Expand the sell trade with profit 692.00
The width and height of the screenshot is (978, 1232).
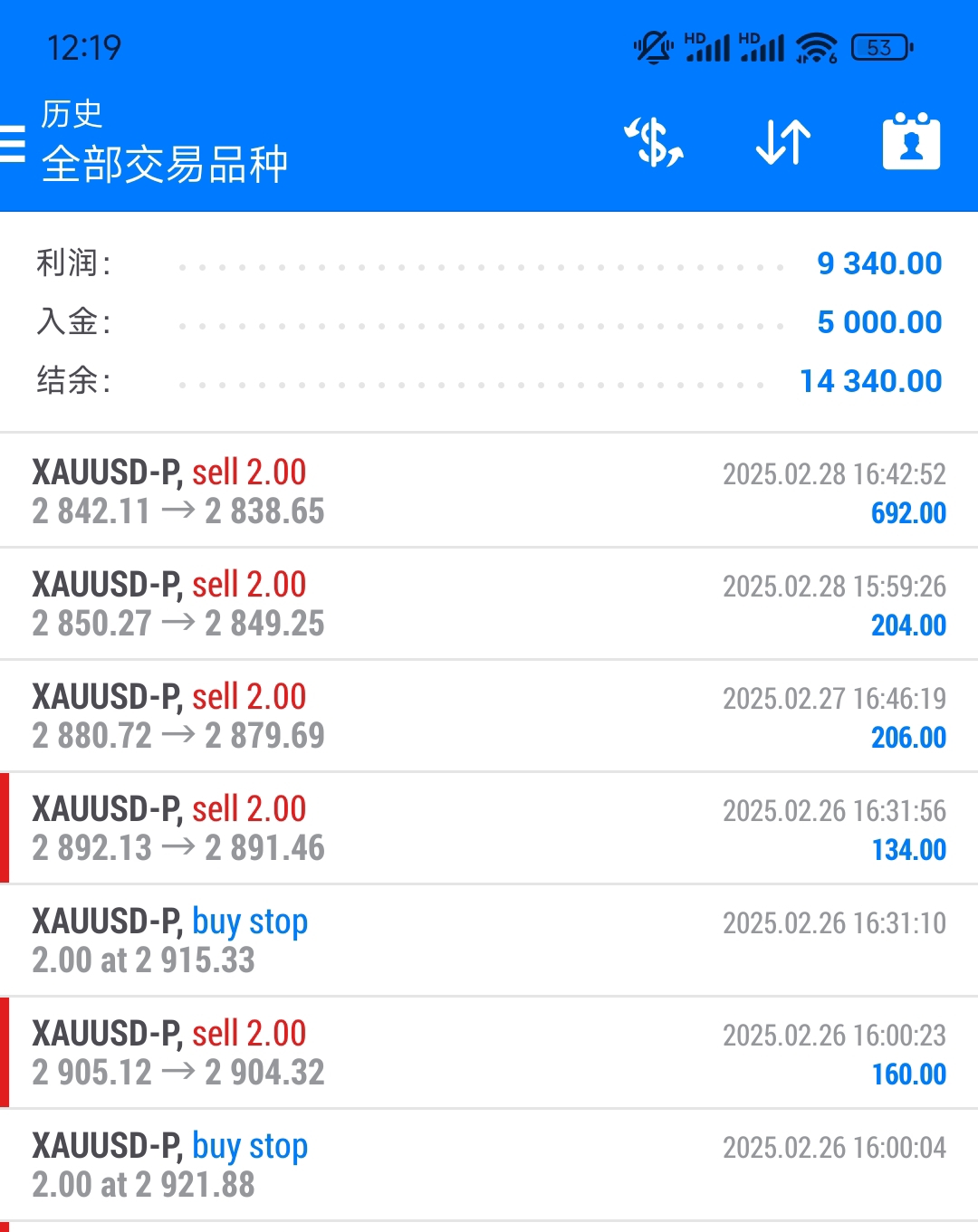489,491
